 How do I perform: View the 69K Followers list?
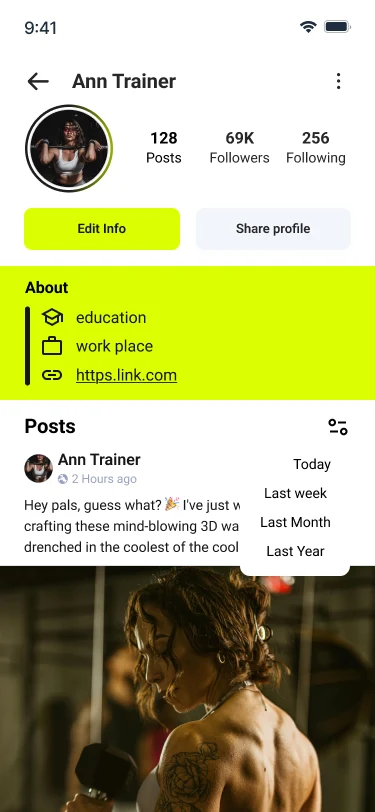[x=239, y=148]
